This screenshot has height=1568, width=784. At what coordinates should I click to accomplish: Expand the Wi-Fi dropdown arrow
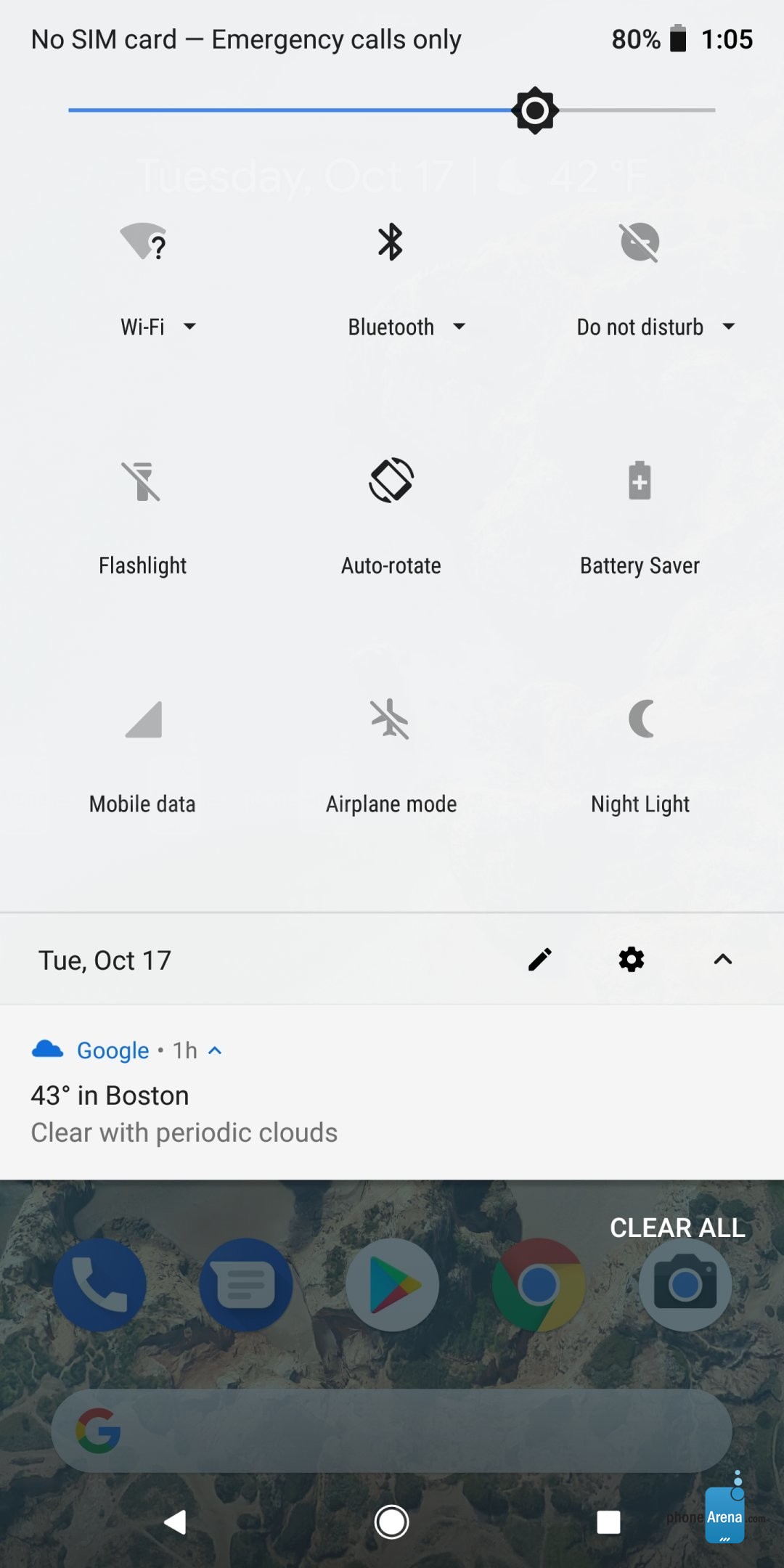pos(189,327)
